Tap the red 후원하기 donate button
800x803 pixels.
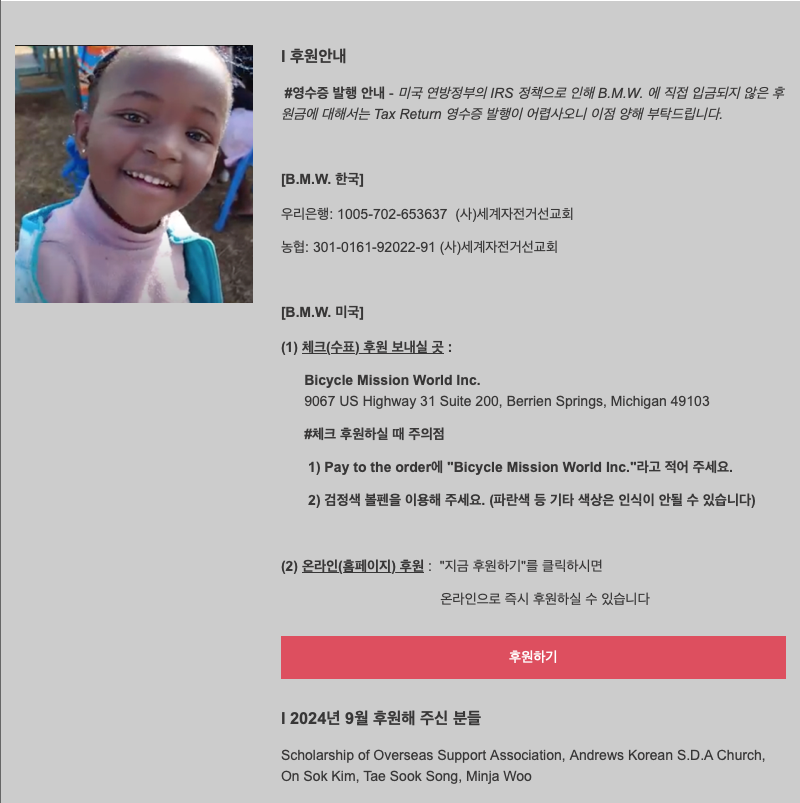tap(533, 657)
